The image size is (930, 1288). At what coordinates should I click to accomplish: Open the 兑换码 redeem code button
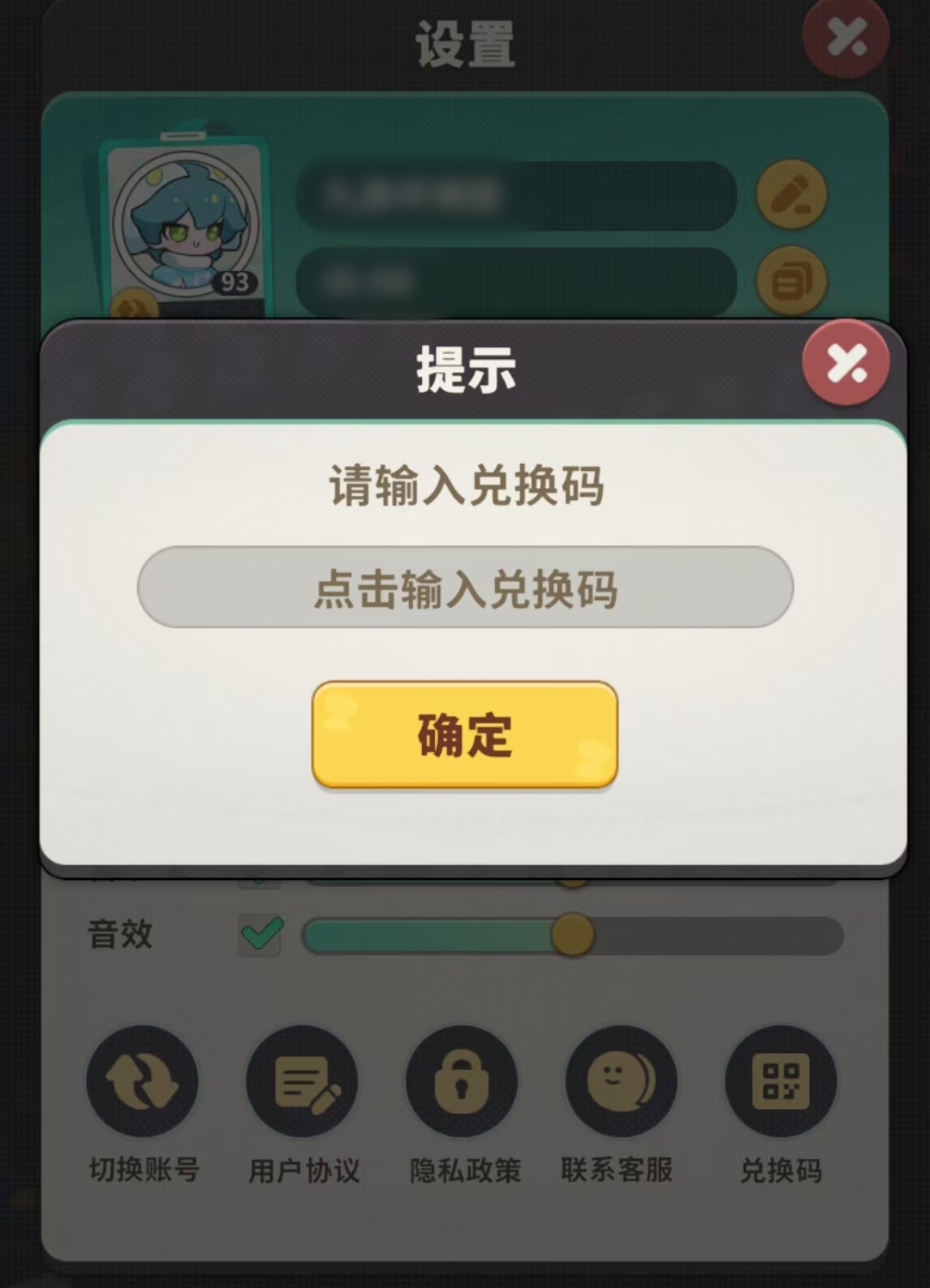click(781, 1081)
